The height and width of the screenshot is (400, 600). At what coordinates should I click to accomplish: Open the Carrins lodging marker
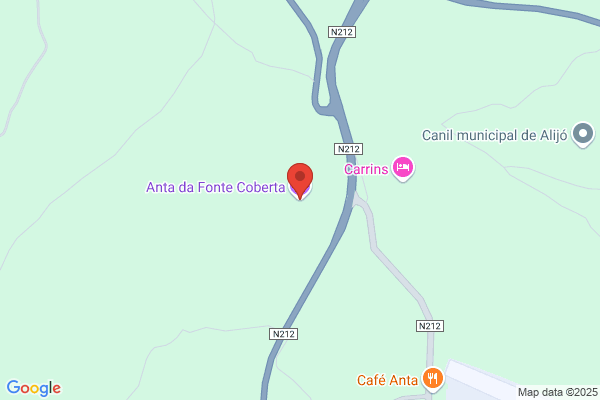point(403,168)
